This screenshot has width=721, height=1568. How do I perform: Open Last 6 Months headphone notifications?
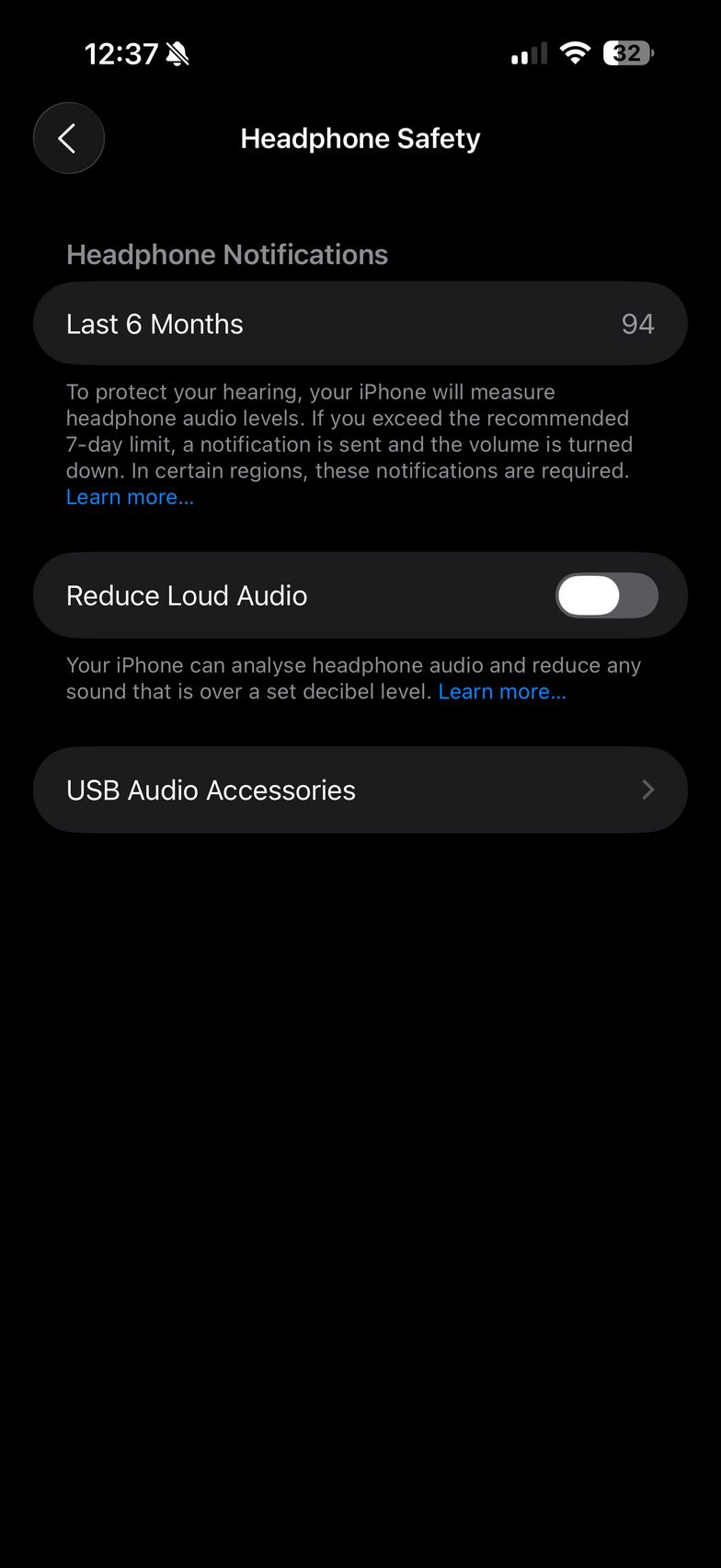click(360, 324)
